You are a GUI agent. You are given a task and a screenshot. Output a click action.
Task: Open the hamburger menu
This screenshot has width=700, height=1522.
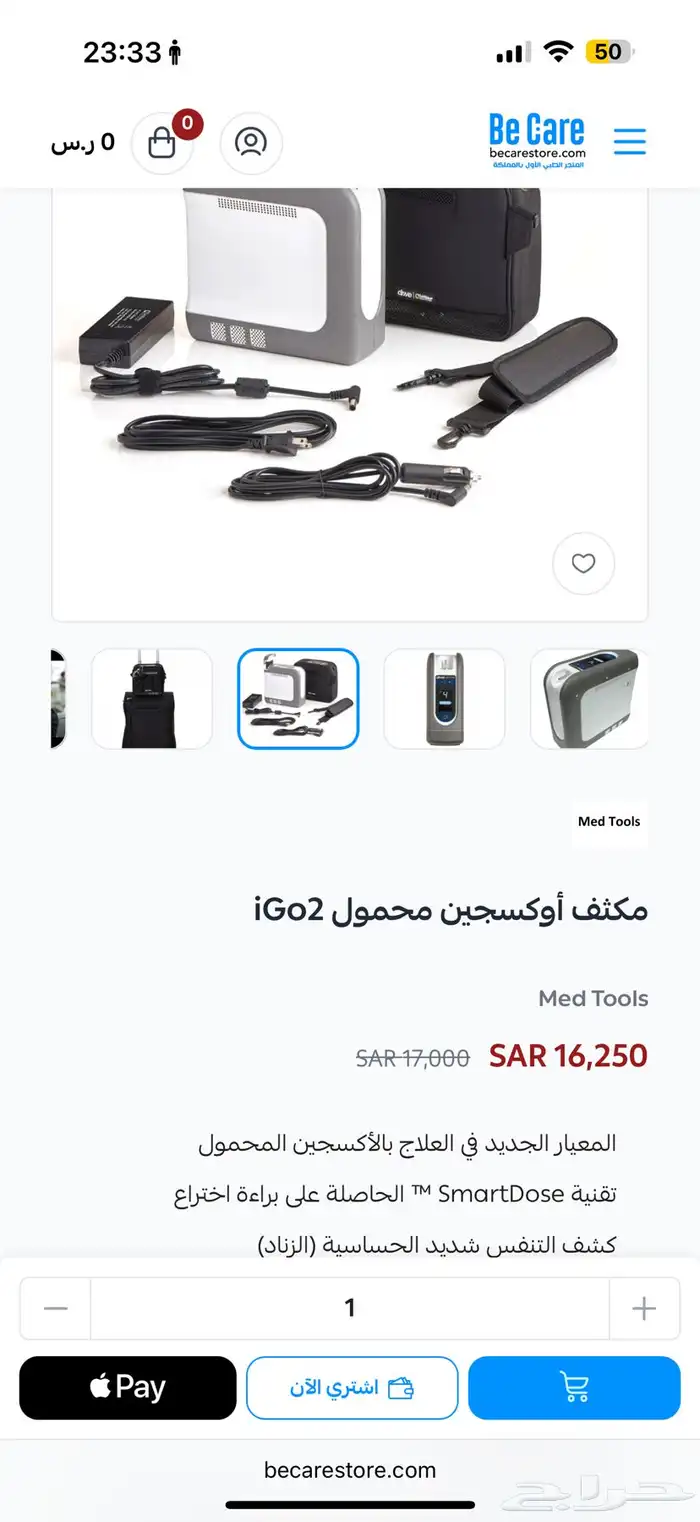coord(629,141)
